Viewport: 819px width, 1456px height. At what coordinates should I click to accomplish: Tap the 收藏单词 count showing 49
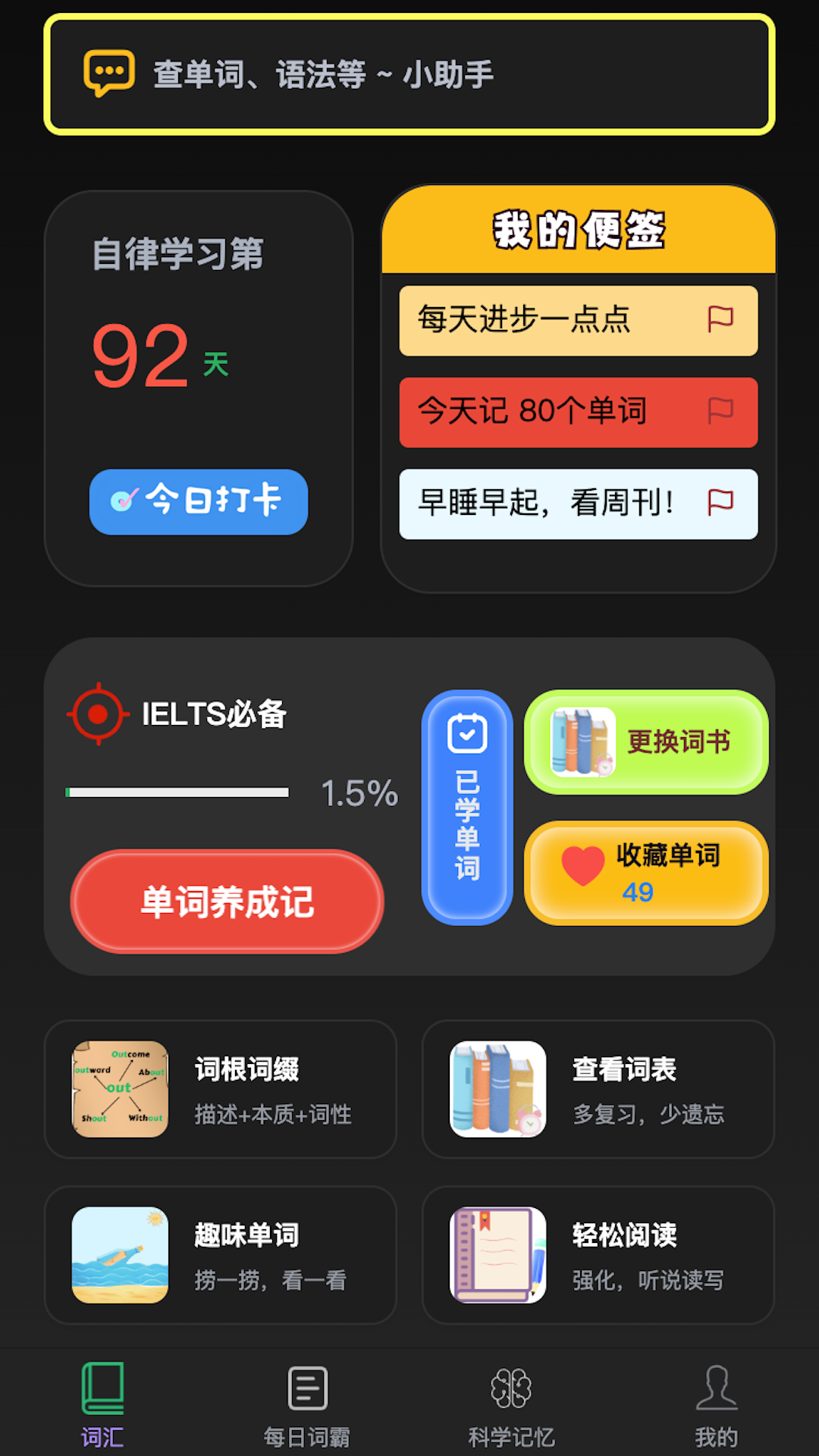(x=638, y=893)
